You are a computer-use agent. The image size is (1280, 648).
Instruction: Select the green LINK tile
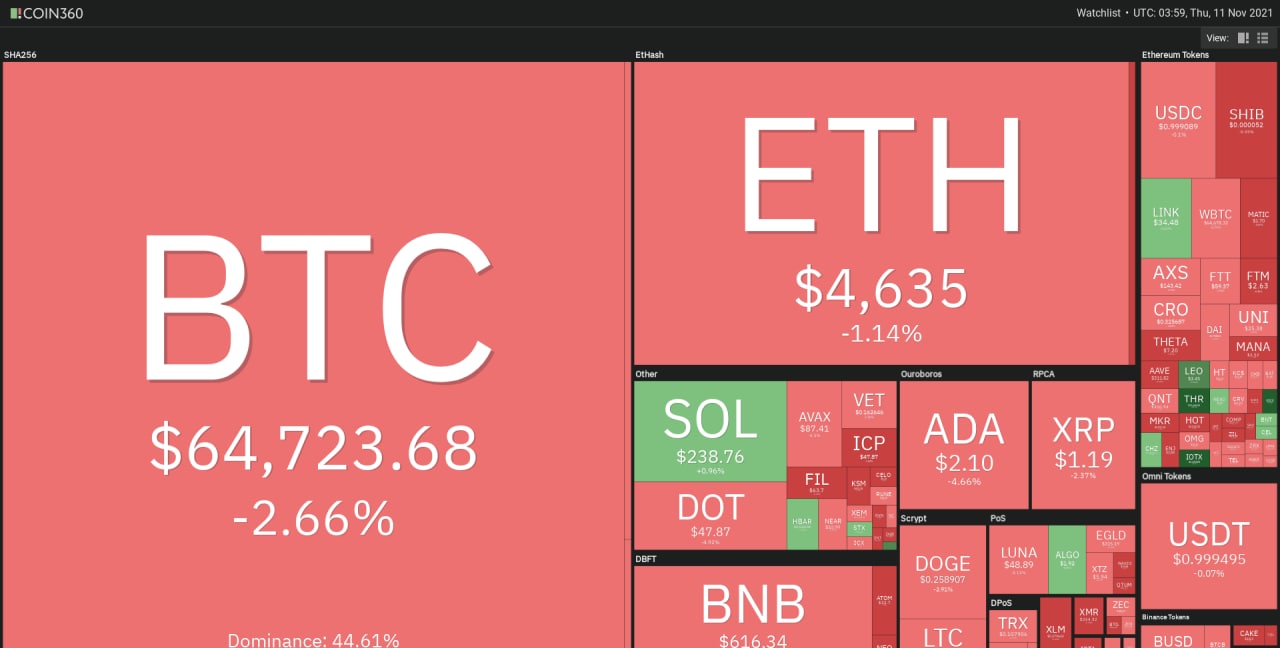[1165, 218]
